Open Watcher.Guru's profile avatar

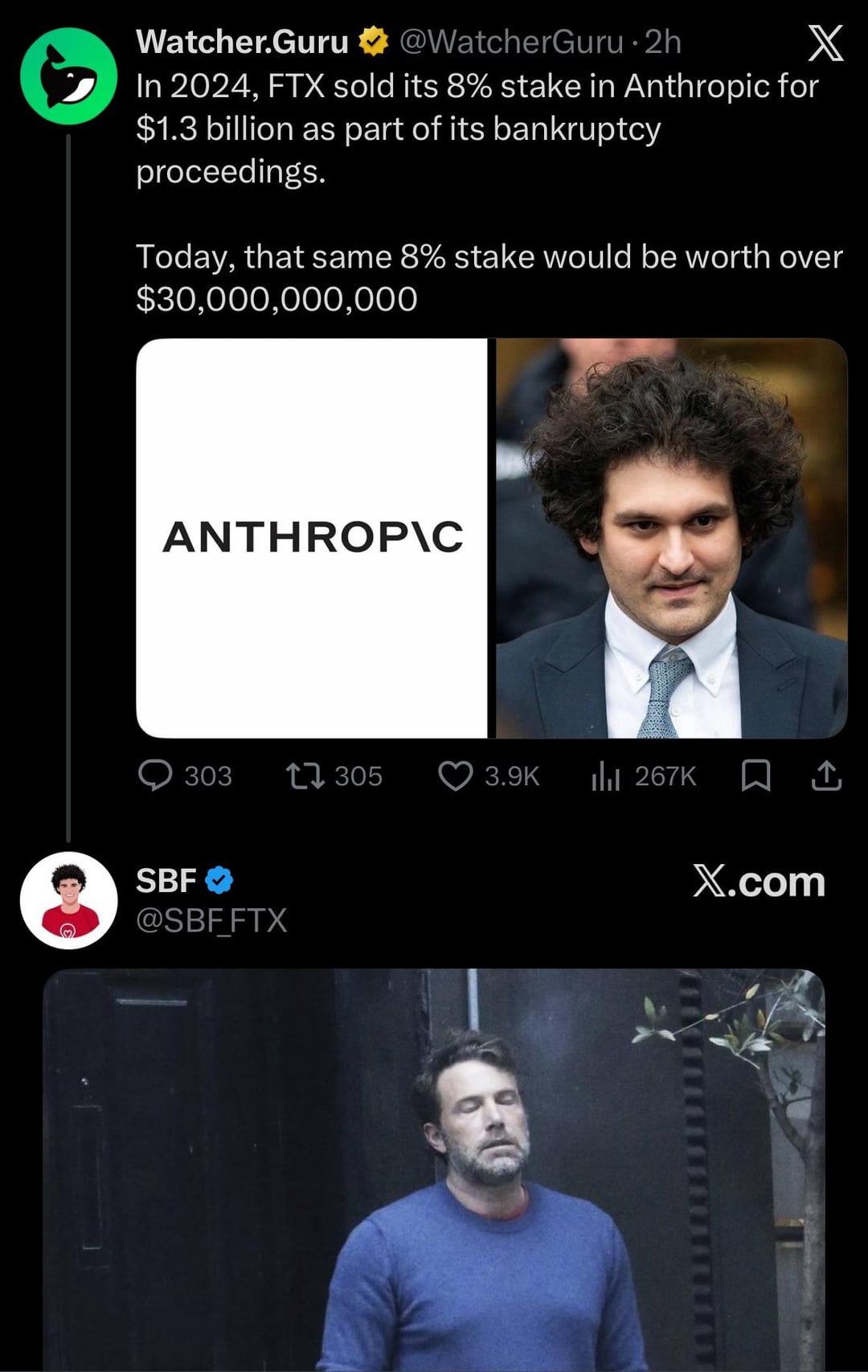point(69,76)
